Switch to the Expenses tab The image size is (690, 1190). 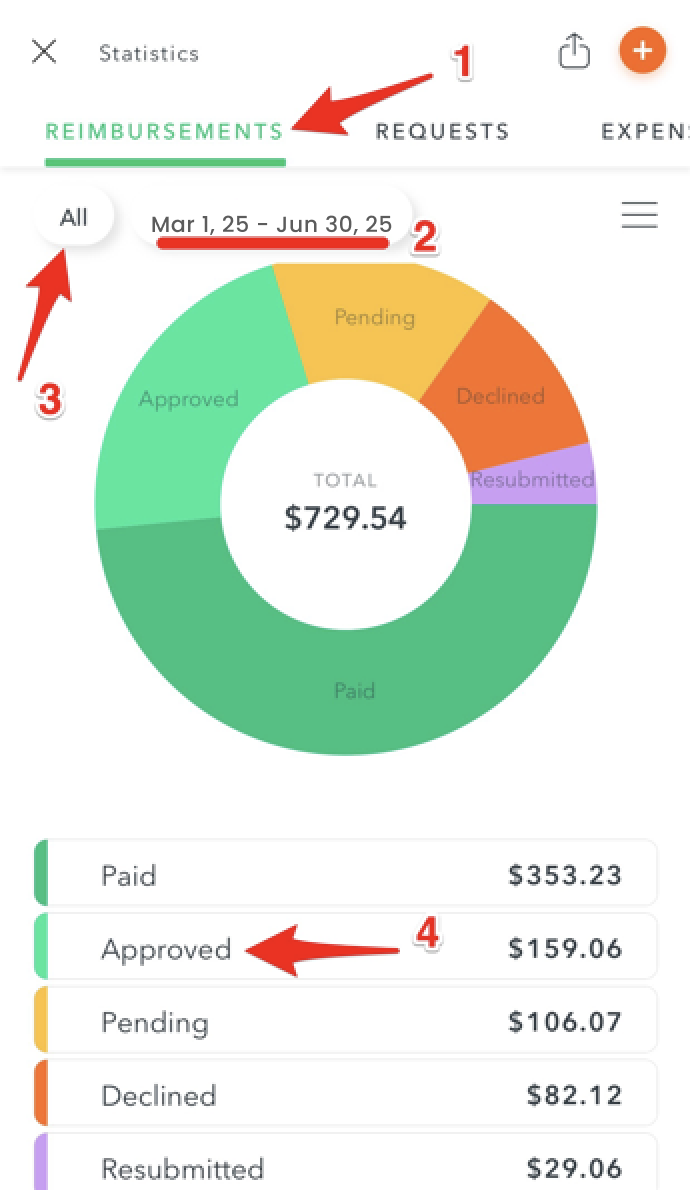tap(645, 131)
